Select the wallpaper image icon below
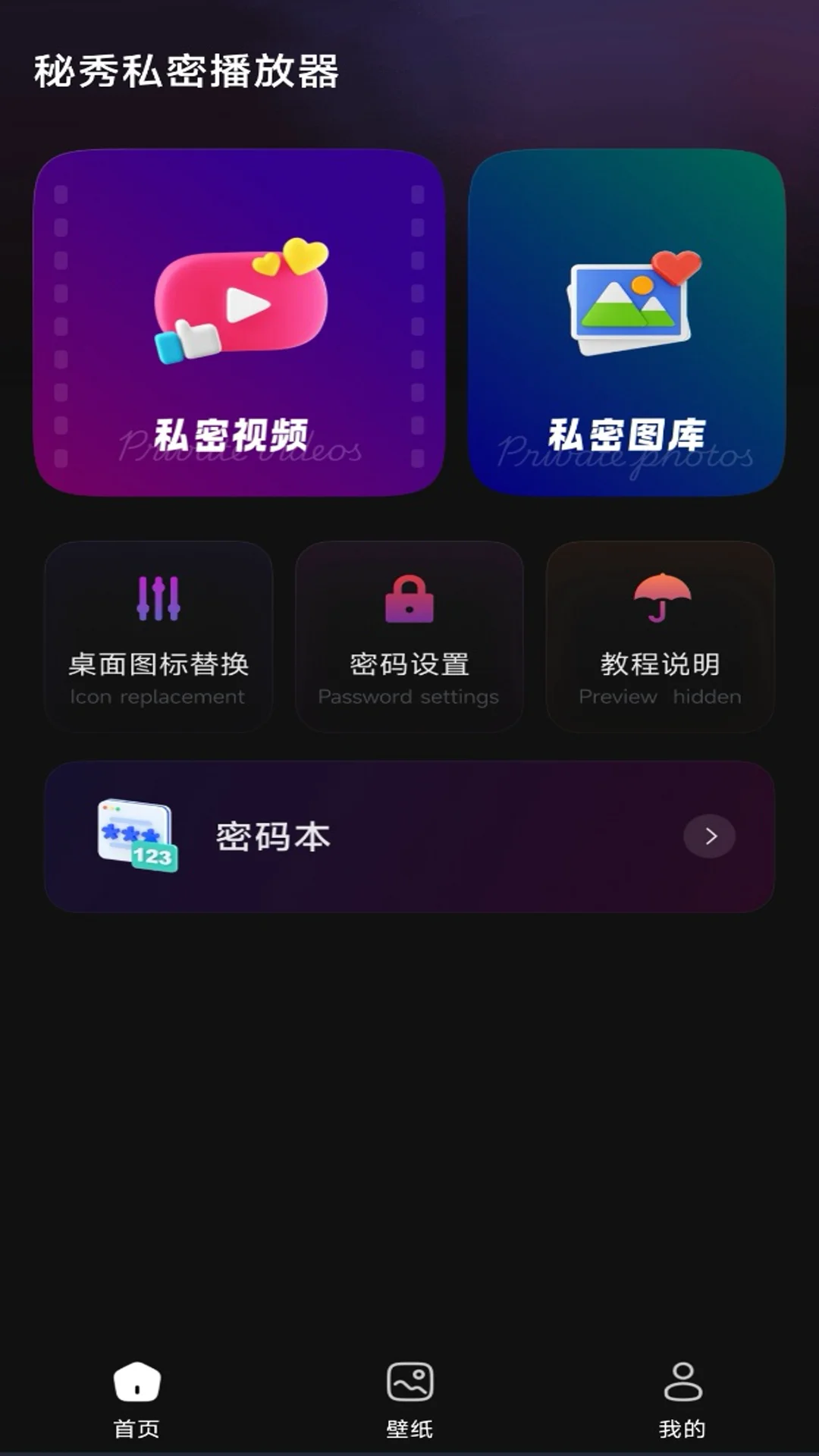The image size is (819, 1456). click(409, 1382)
